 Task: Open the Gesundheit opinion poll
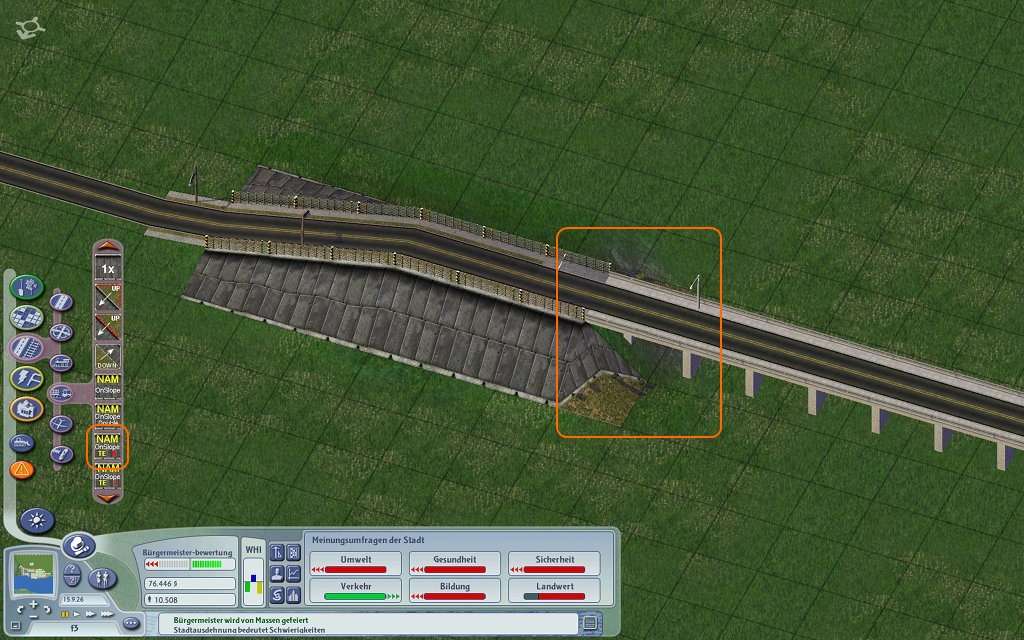pos(454,564)
